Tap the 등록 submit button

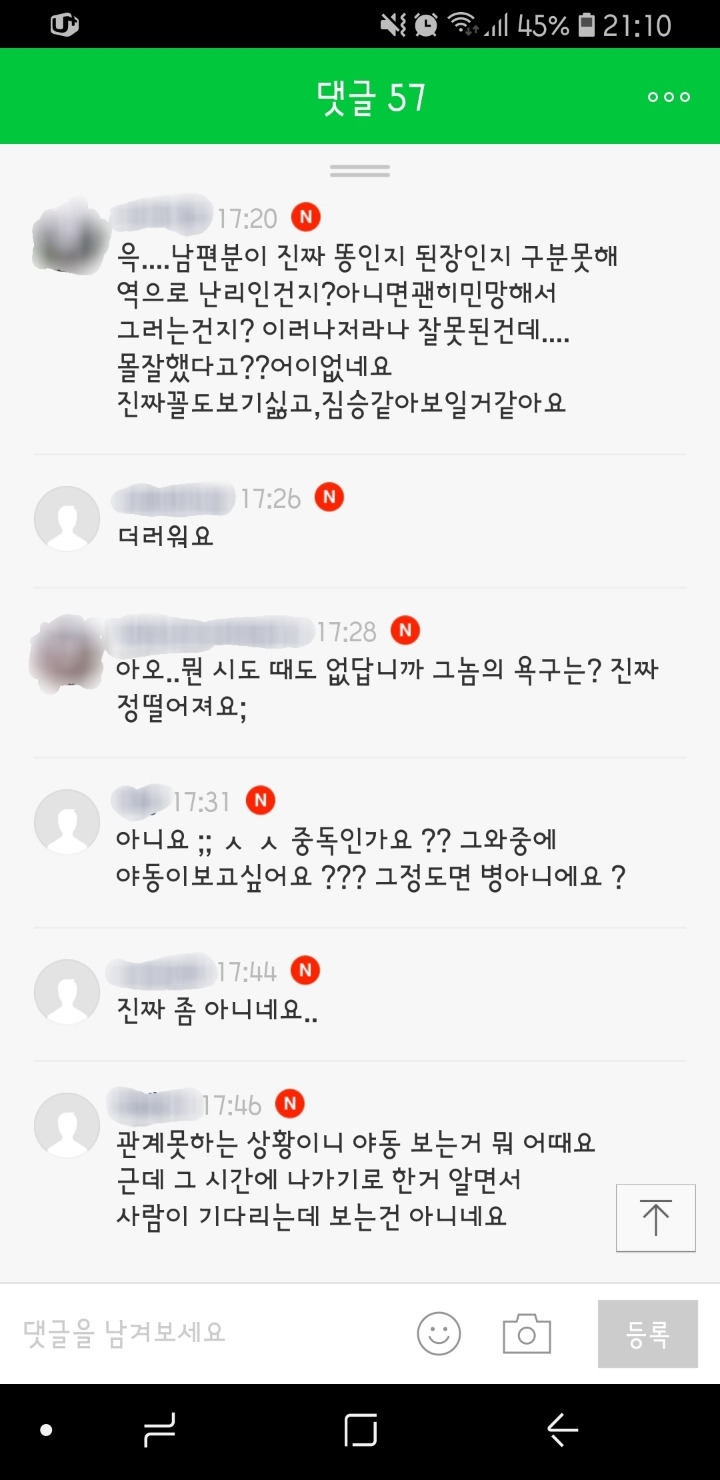coord(647,1333)
